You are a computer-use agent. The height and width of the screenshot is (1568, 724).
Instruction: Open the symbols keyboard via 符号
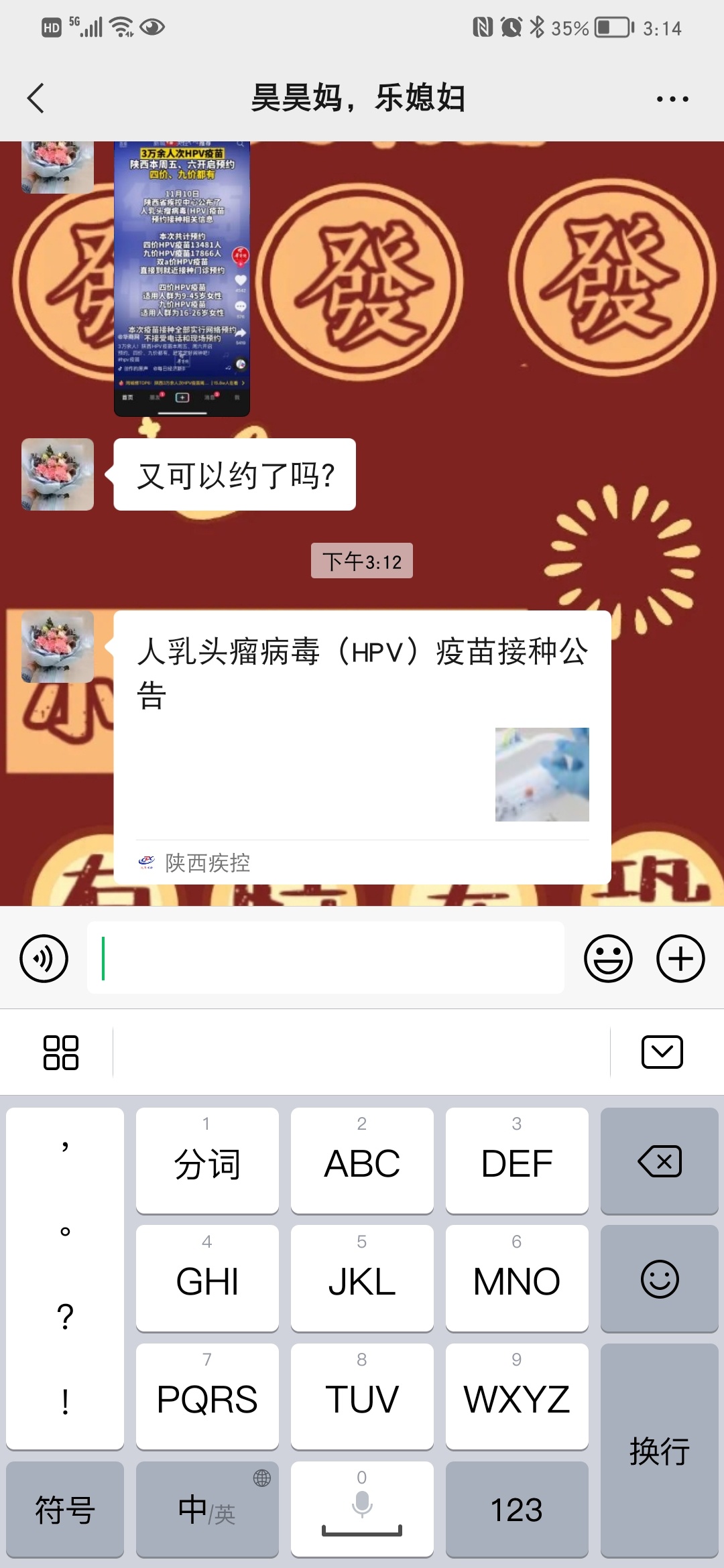coord(65,1510)
